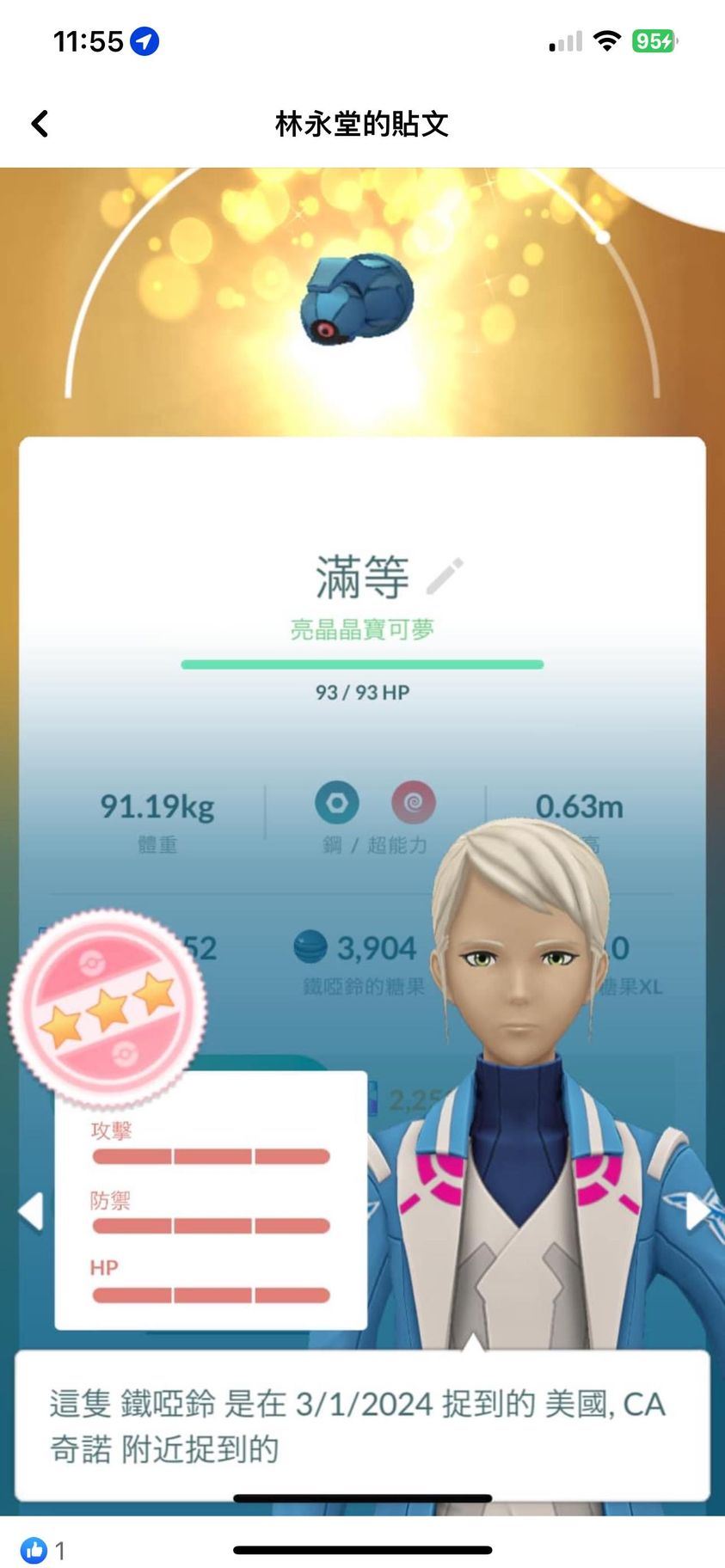The image size is (725, 1568).
Task: Go back from 林永堂's post
Action: (40, 124)
